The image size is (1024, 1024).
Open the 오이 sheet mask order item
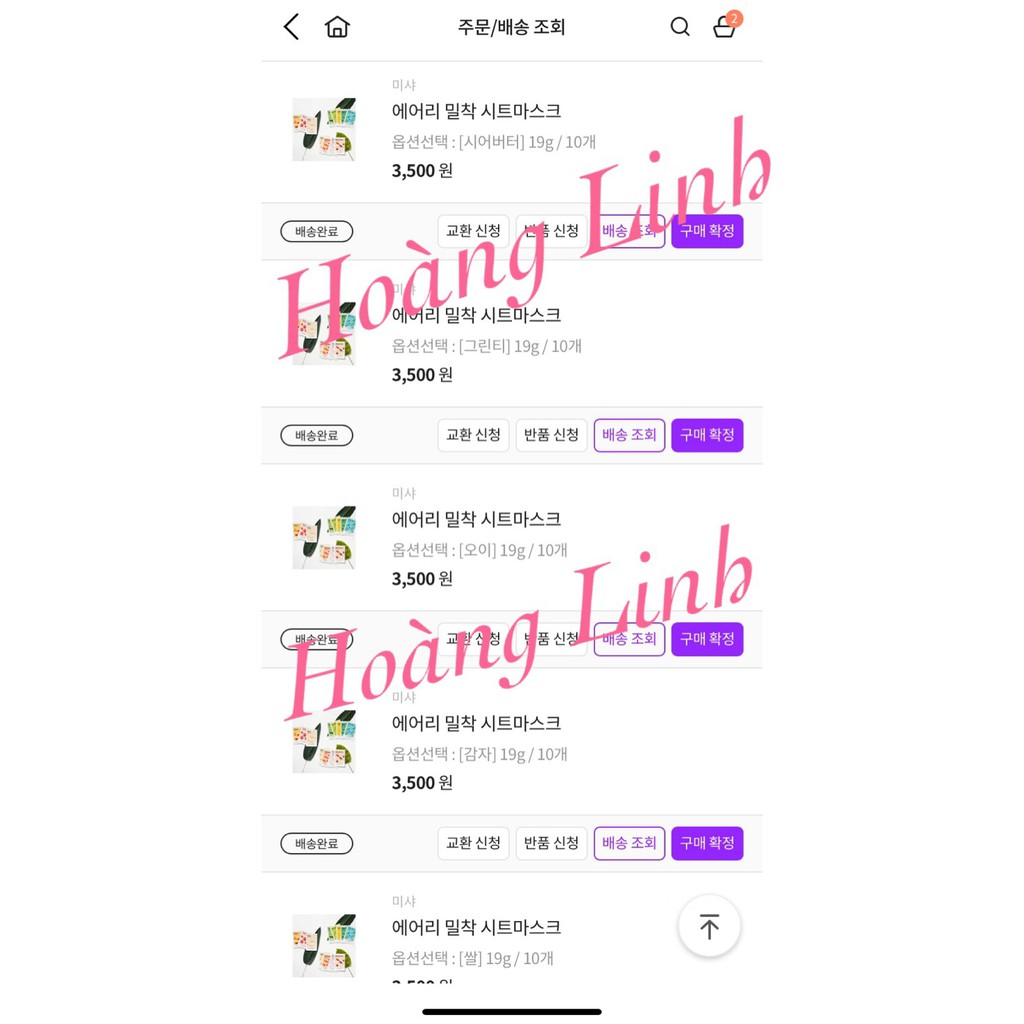476,519
